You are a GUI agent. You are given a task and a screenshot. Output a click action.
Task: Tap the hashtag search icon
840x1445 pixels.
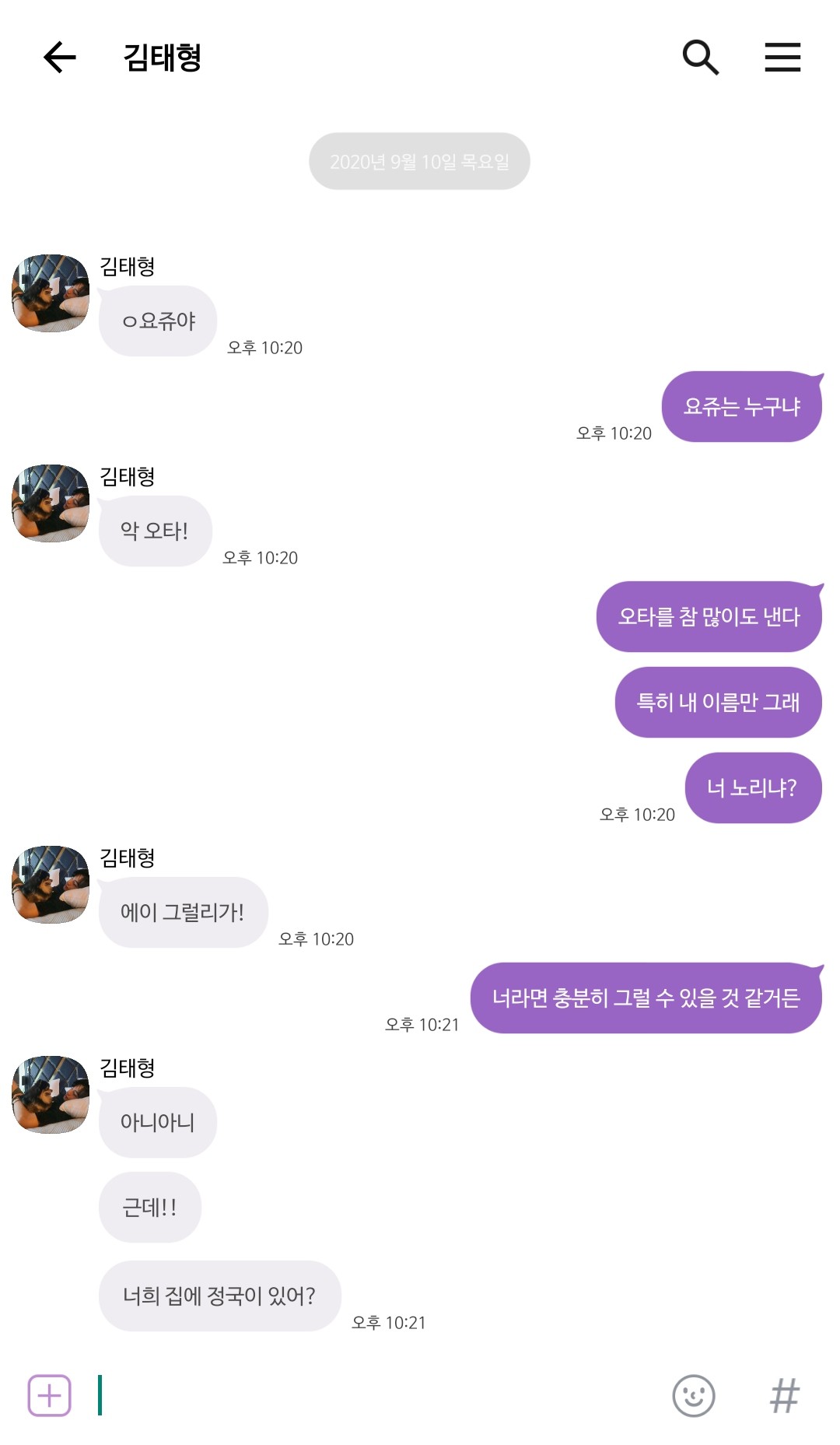(784, 1395)
